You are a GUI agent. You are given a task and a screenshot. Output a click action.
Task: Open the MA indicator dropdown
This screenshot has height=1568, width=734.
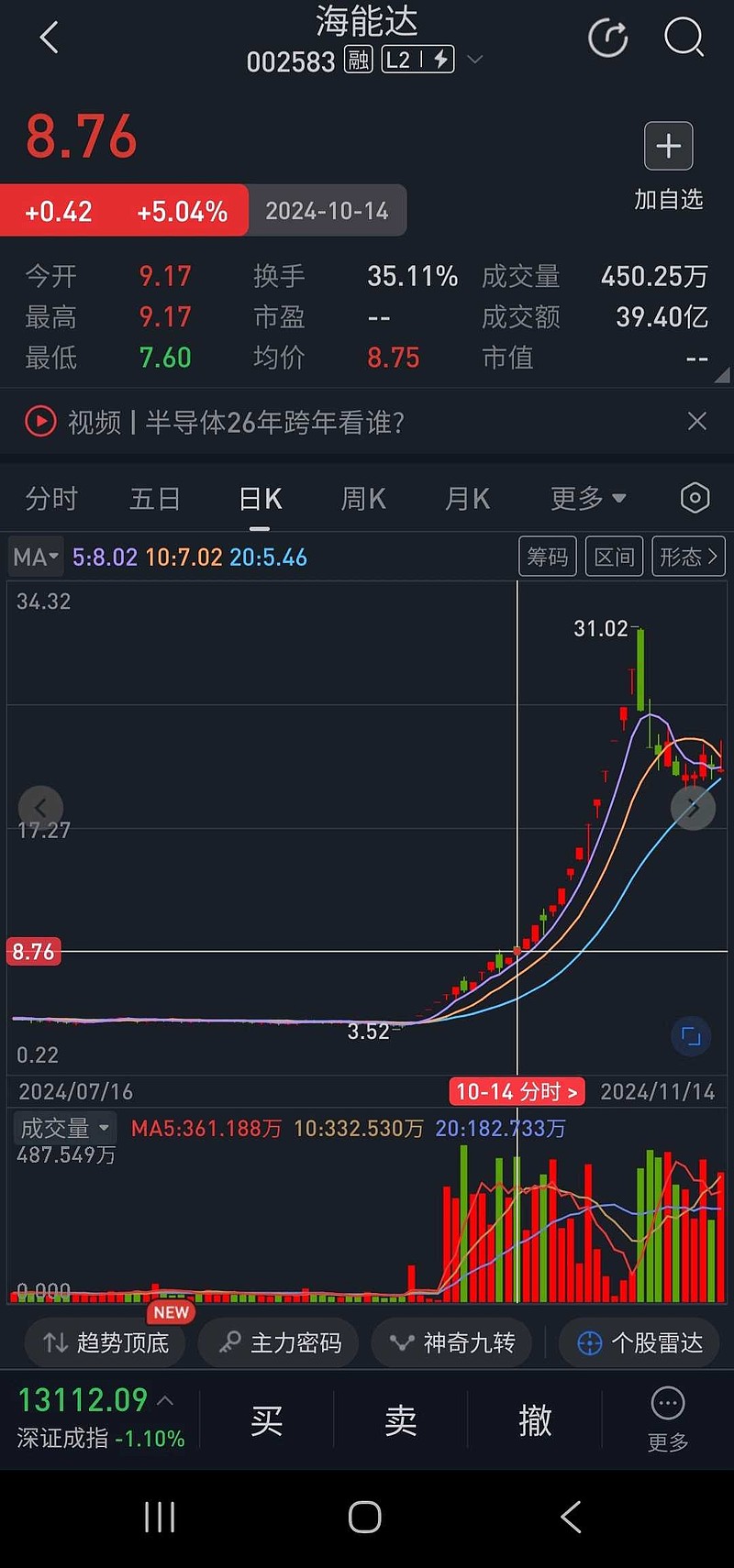[x=35, y=557]
